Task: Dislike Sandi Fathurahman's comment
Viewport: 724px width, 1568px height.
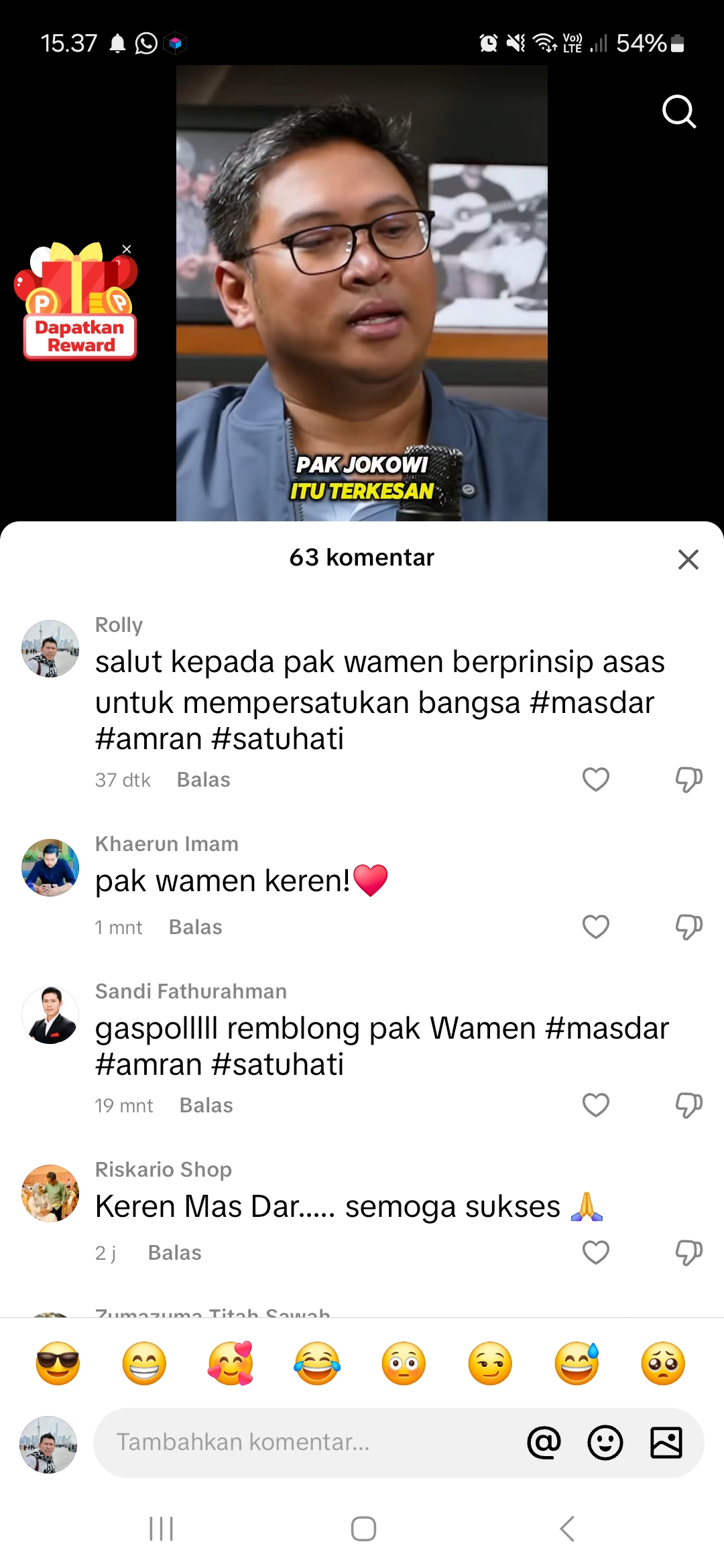Action: pyautogui.click(x=688, y=1106)
